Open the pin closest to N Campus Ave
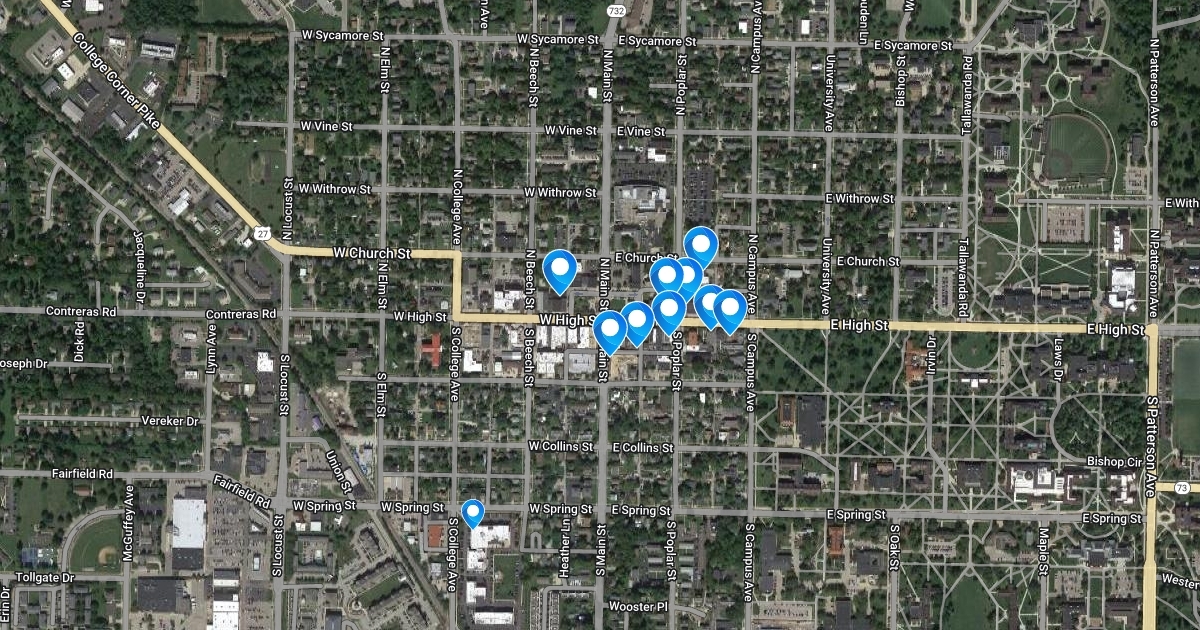Image resolution: width=1200 pixels, height=630 pixels. pos(731,307)
